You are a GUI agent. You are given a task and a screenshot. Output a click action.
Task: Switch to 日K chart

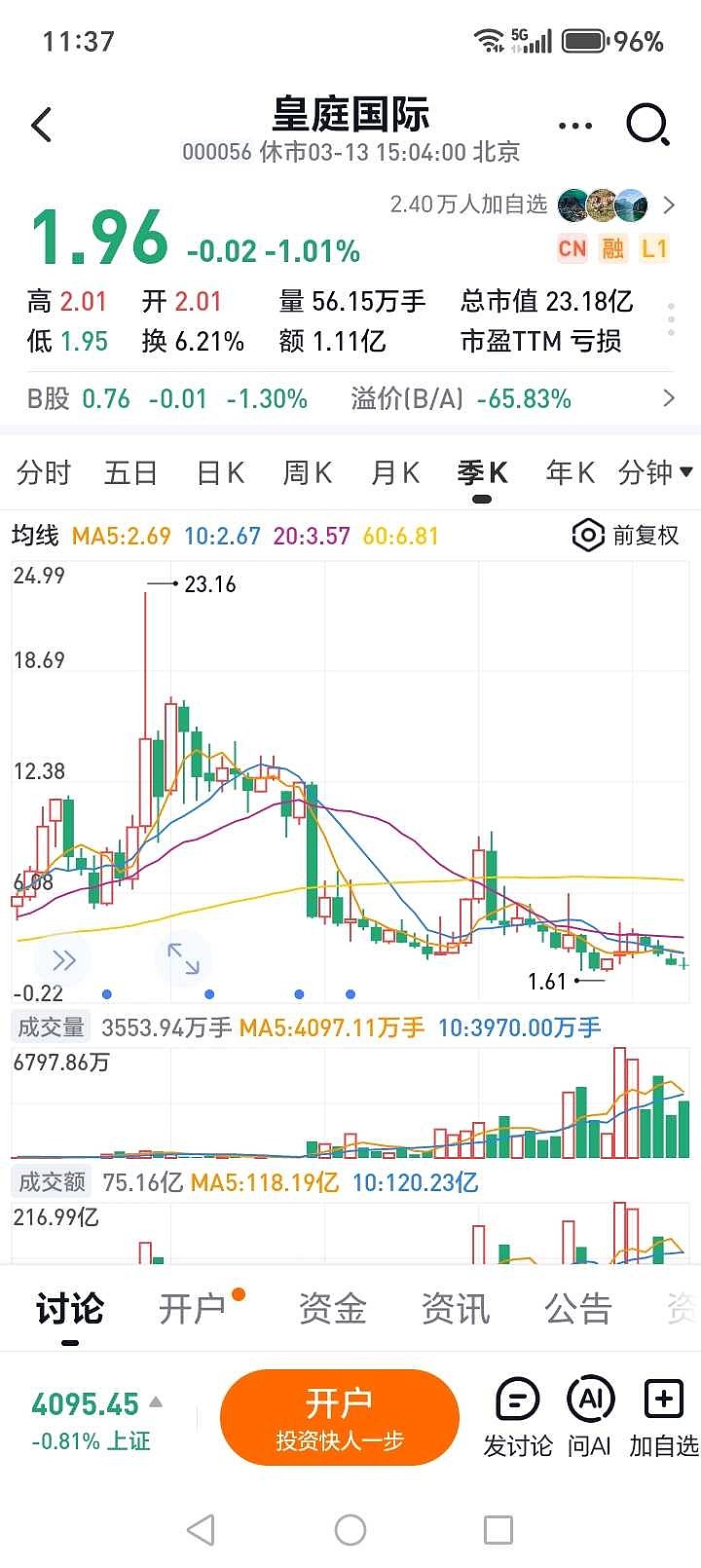pos(220,473)
